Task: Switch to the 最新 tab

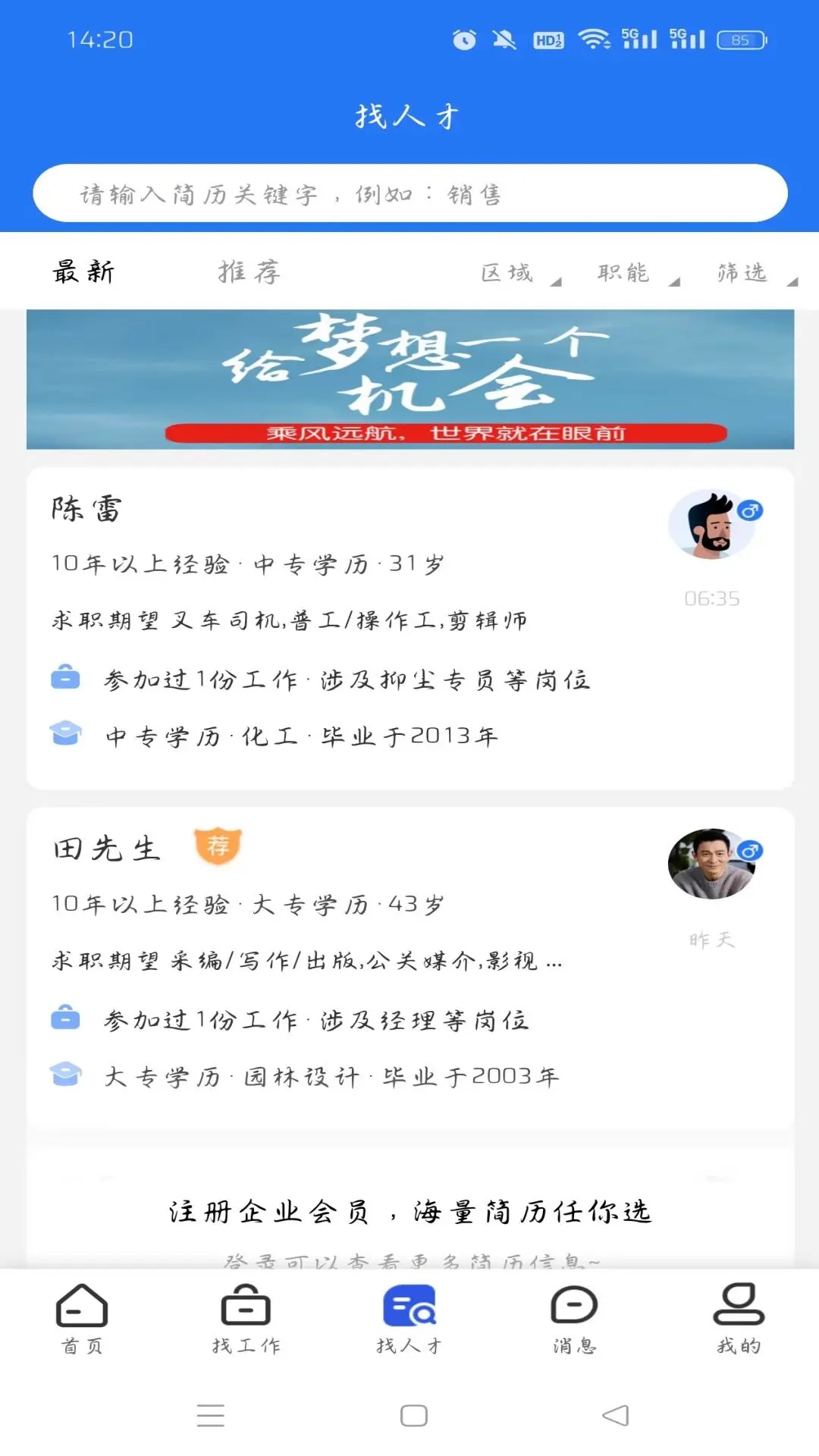Action: [82, 273]
